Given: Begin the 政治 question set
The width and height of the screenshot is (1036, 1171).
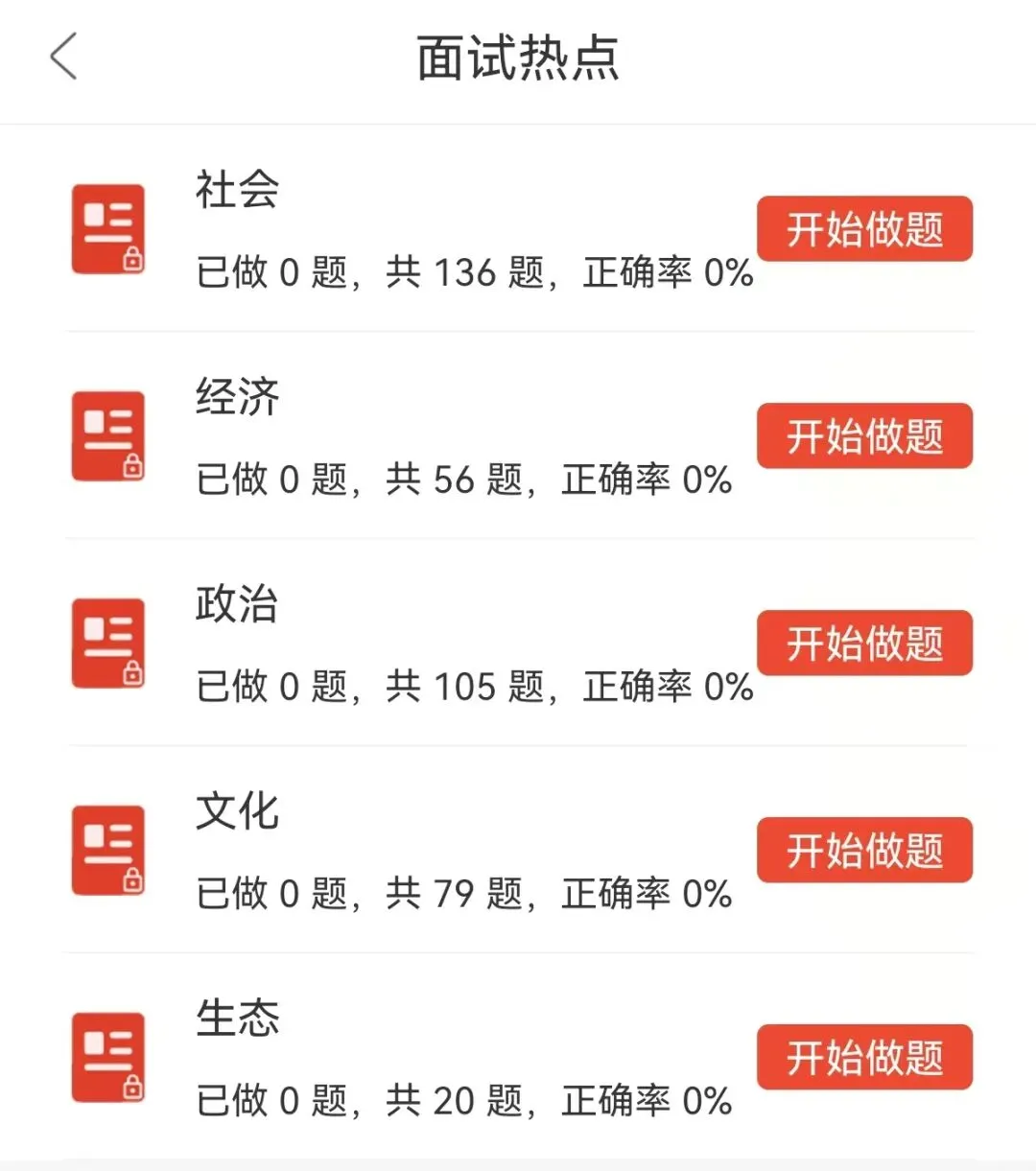Looking at the screenshot, I should coord(864,644).
